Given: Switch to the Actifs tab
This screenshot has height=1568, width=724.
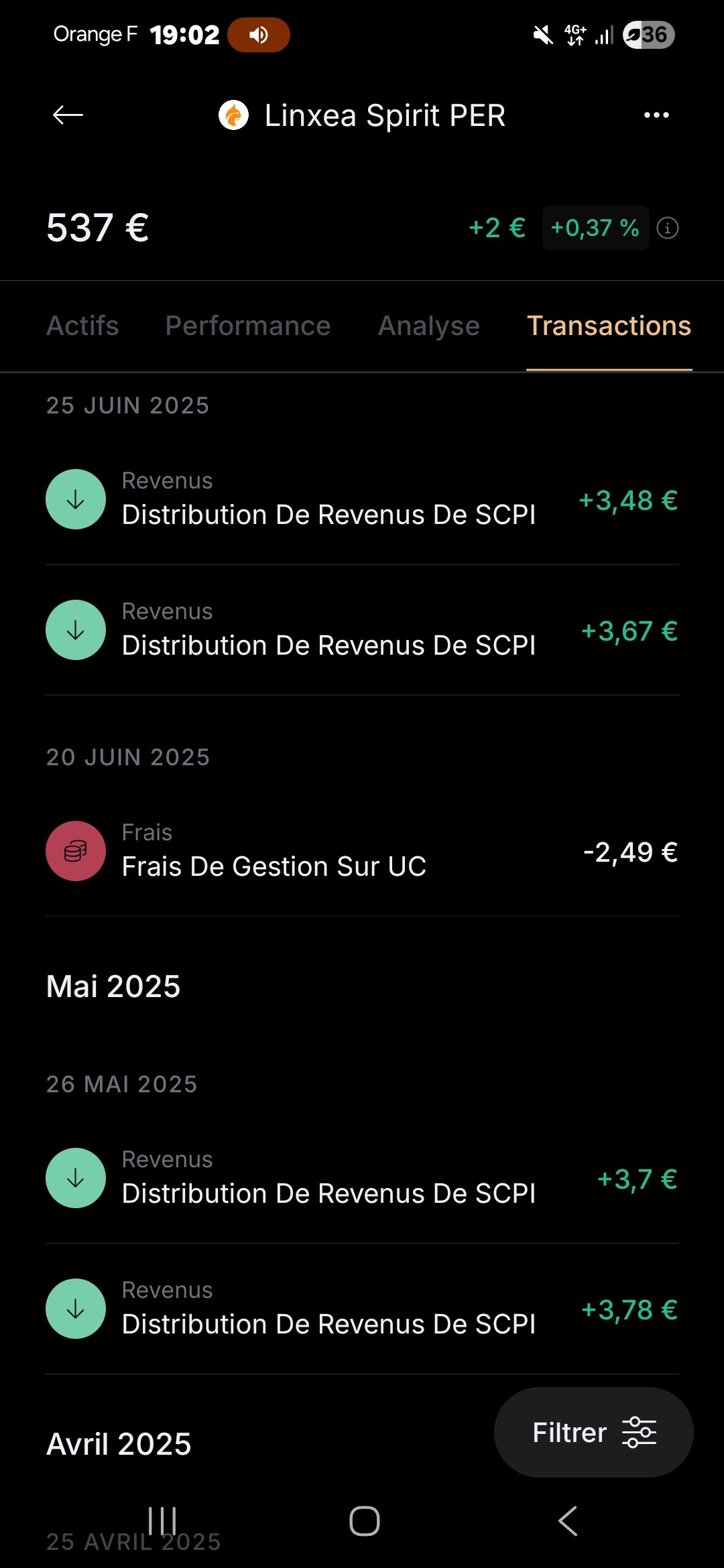Looking at the screenshot, I should pos(82,326).
